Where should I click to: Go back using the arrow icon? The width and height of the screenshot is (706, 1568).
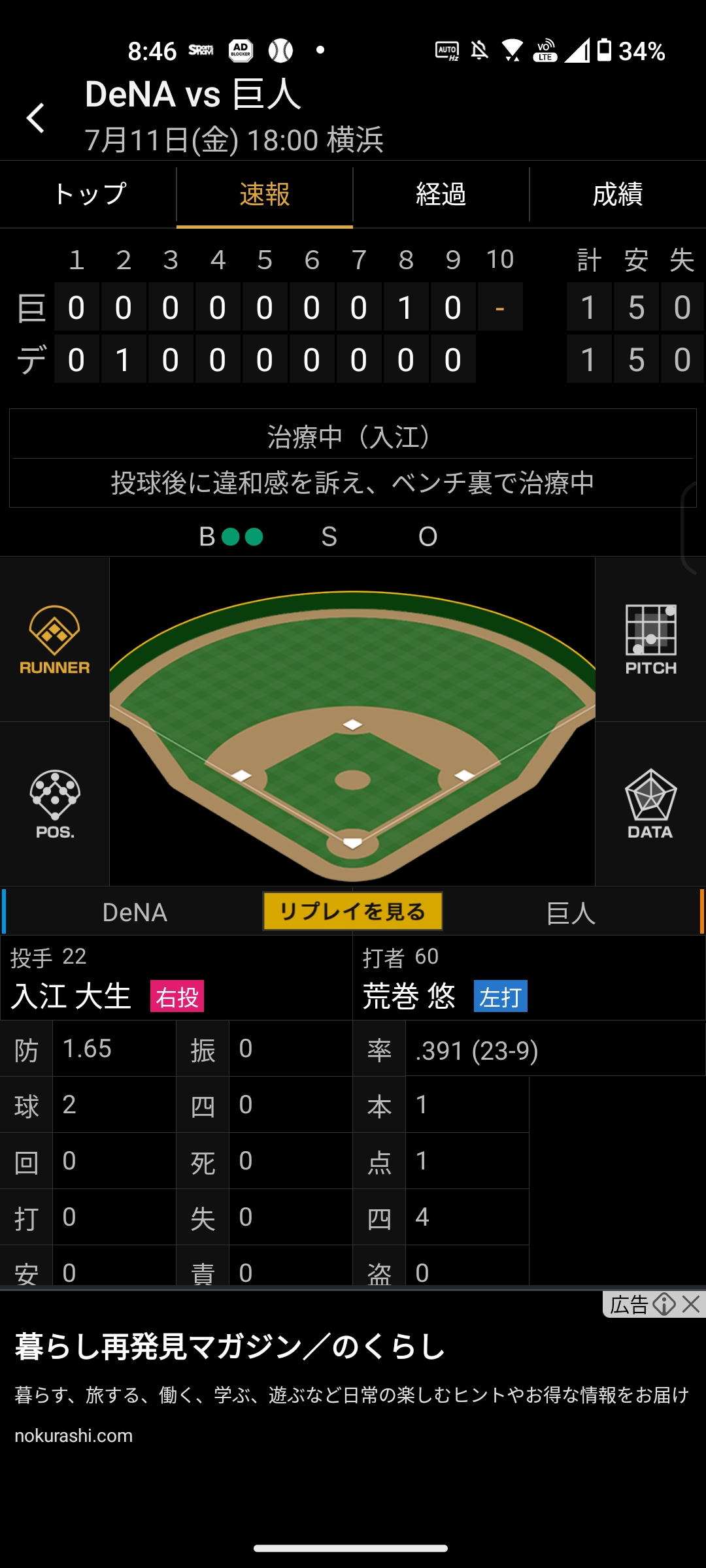[35, 118]
